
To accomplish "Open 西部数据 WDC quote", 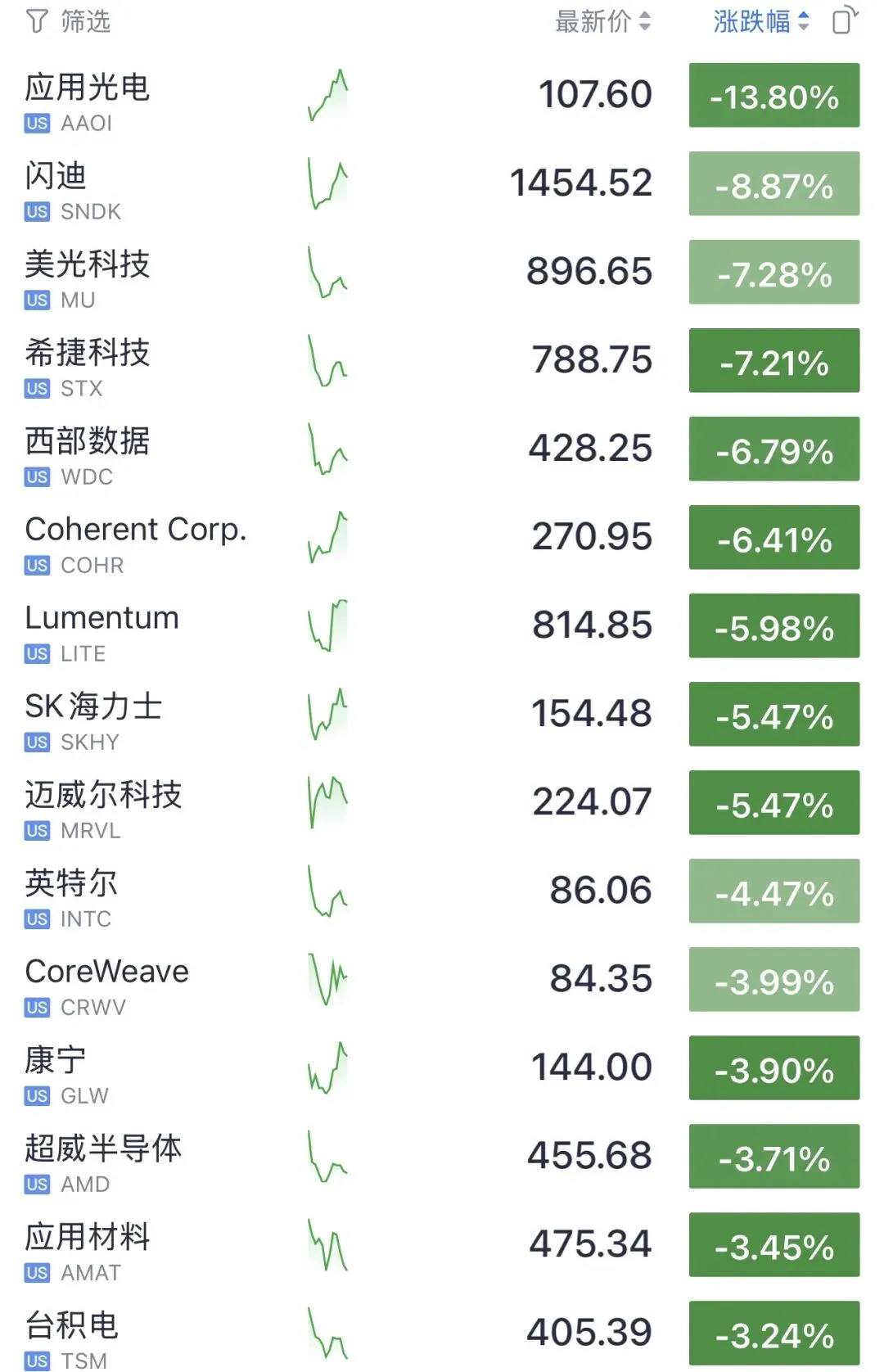I will [x=442, y=450].
